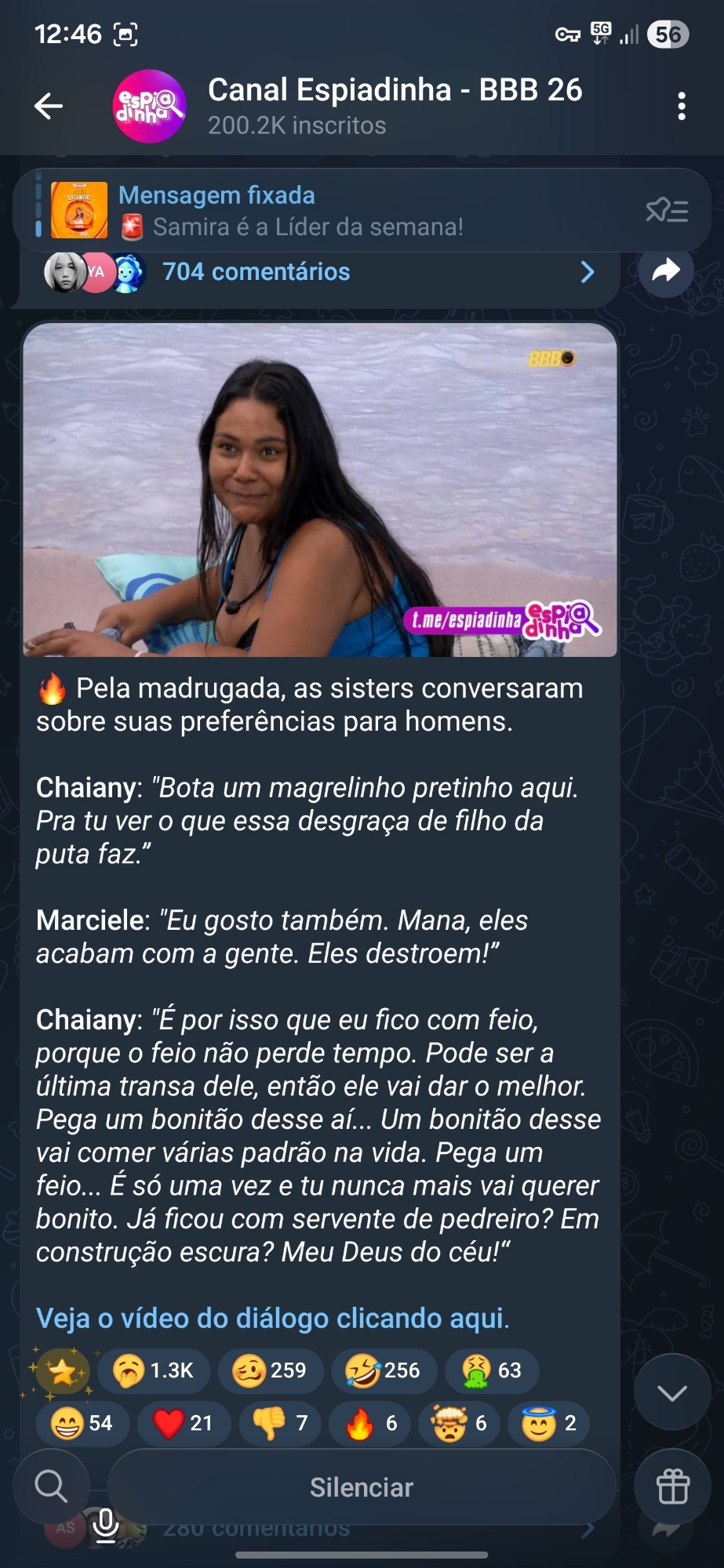React with the rolling laughing emoji (256)
This screenshot has height=1568, width=724.
383,1370
